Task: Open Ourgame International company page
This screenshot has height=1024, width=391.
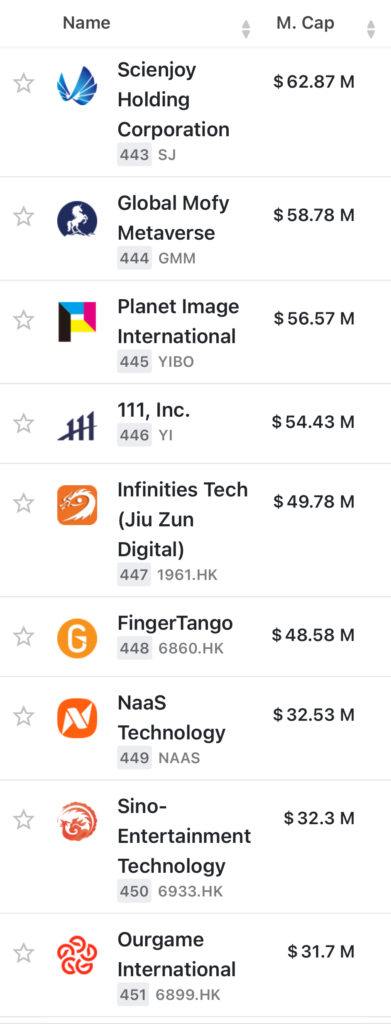Action: pyautogui.click(x=195, y=965)
